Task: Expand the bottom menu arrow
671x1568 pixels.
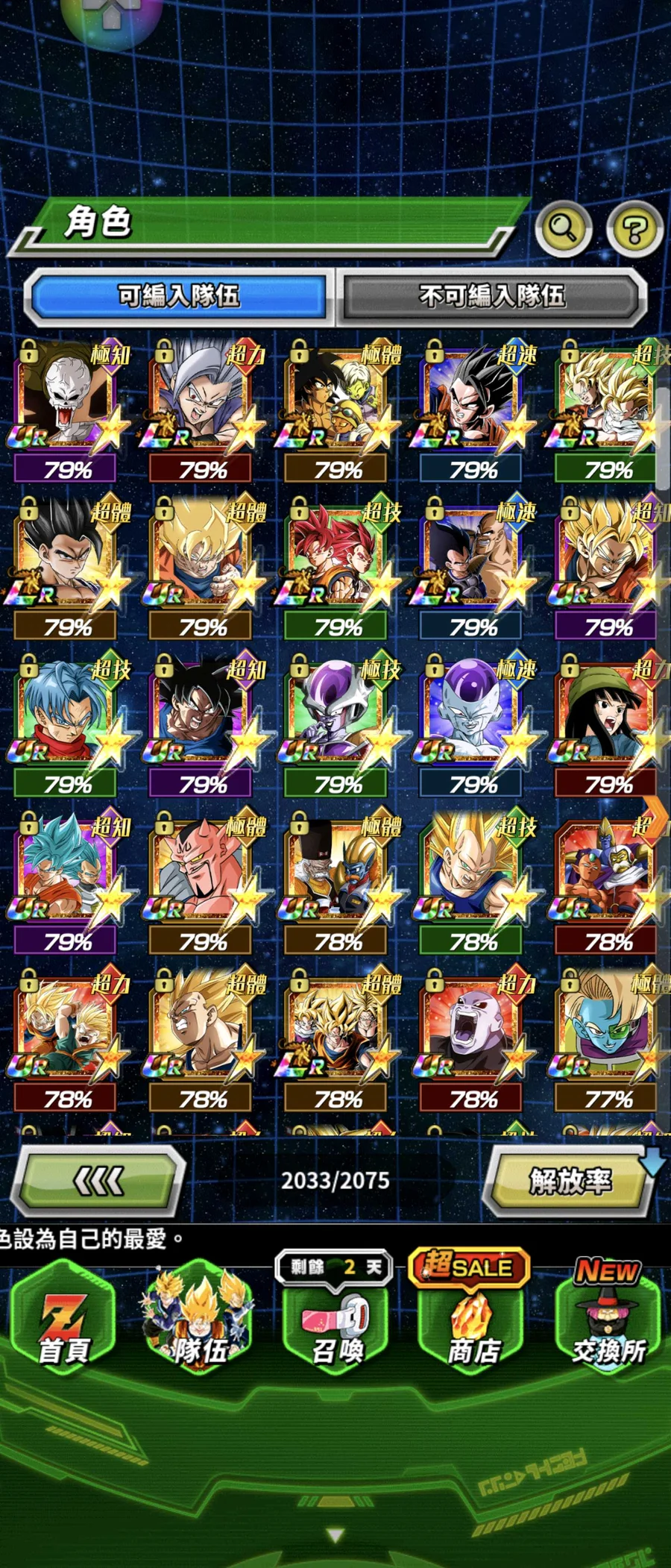Action: pos(335,1535)
